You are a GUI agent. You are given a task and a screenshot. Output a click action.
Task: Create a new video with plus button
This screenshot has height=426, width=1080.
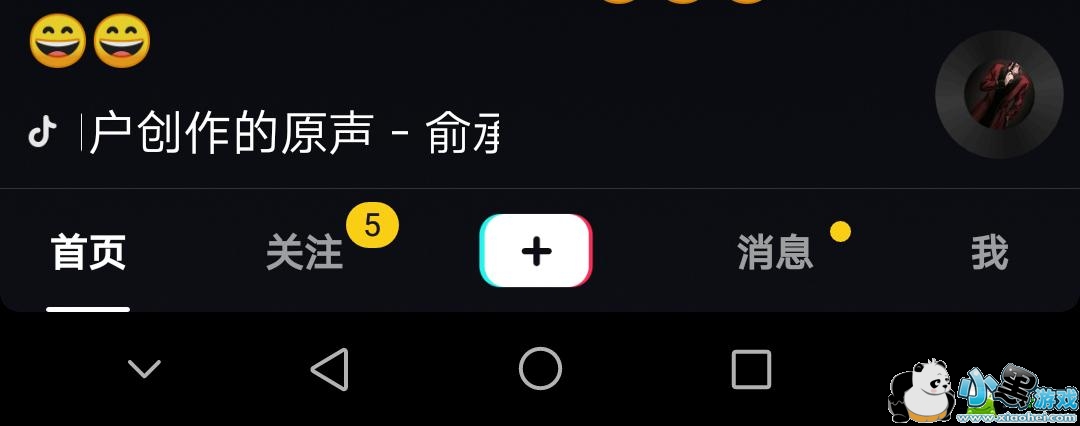click(536, 252)
